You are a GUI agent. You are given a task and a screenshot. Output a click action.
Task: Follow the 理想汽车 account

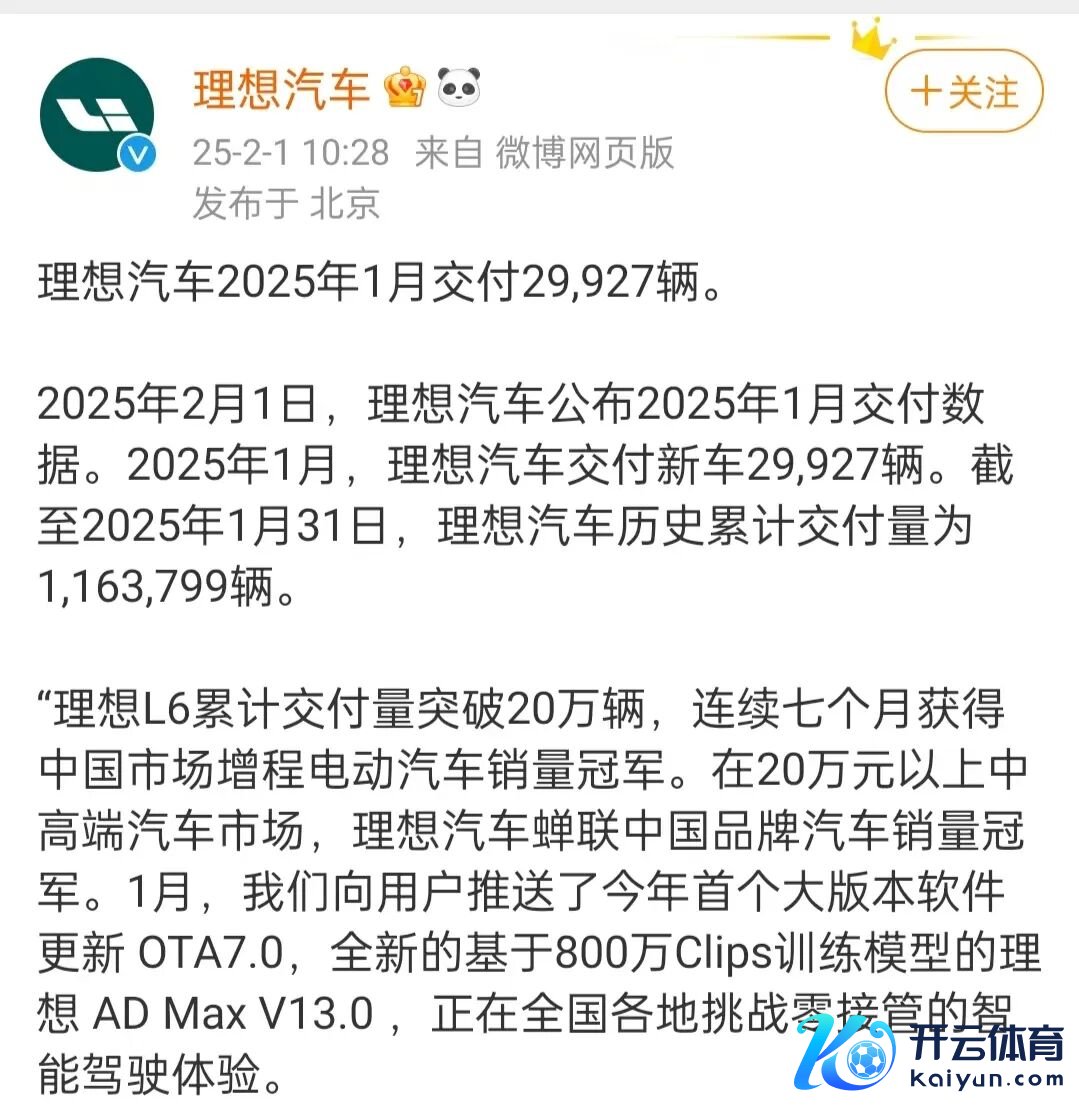963,92
